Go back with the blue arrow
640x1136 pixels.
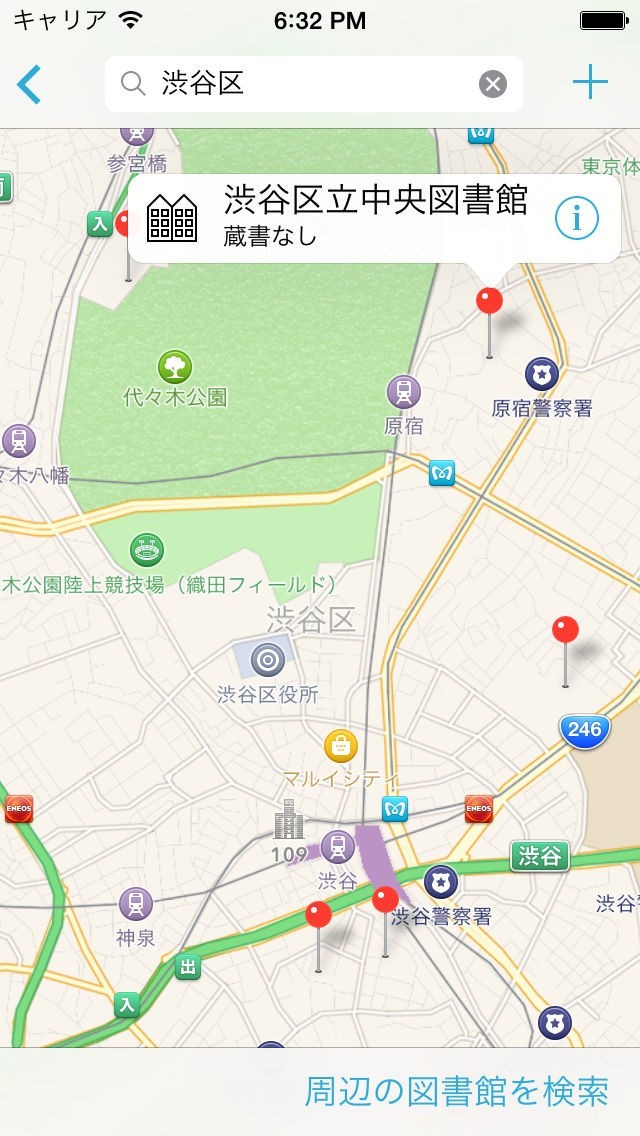[x=30, y=84]
